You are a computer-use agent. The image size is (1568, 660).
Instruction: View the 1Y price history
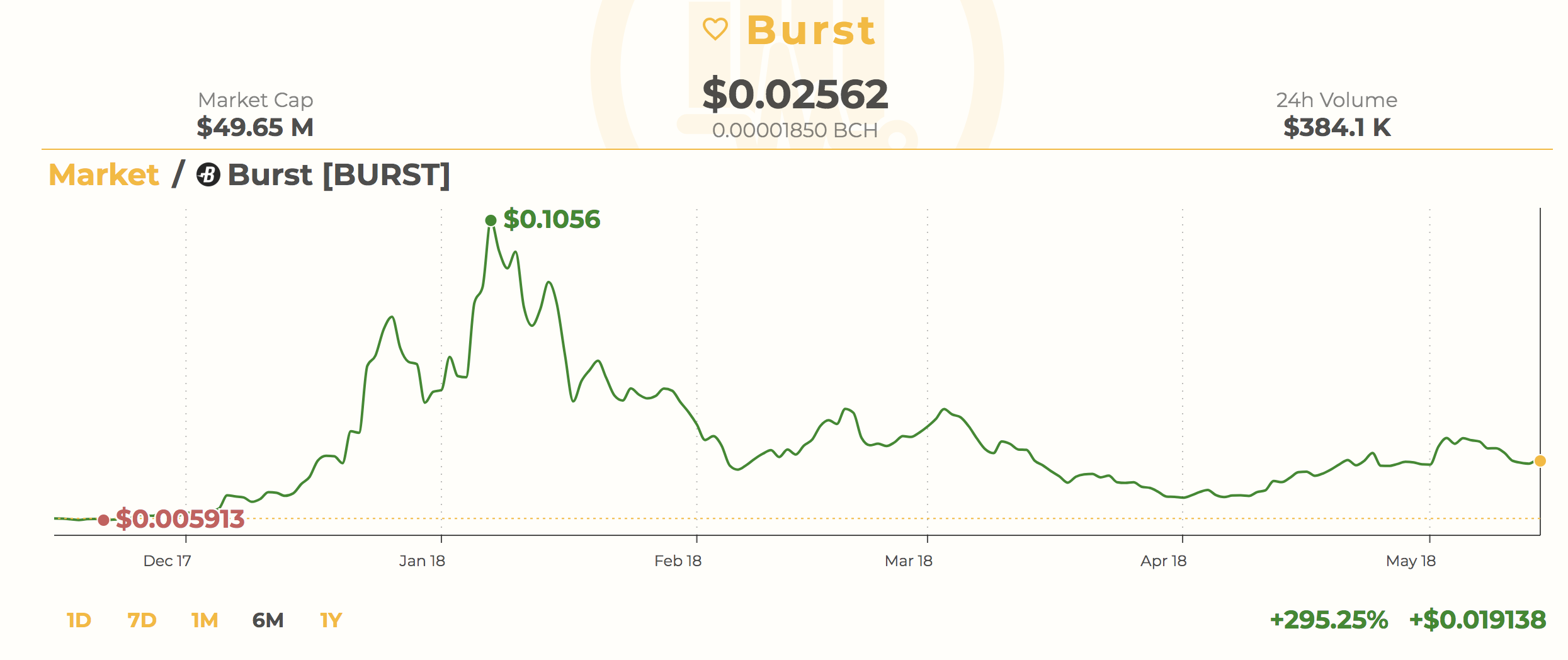331,620
